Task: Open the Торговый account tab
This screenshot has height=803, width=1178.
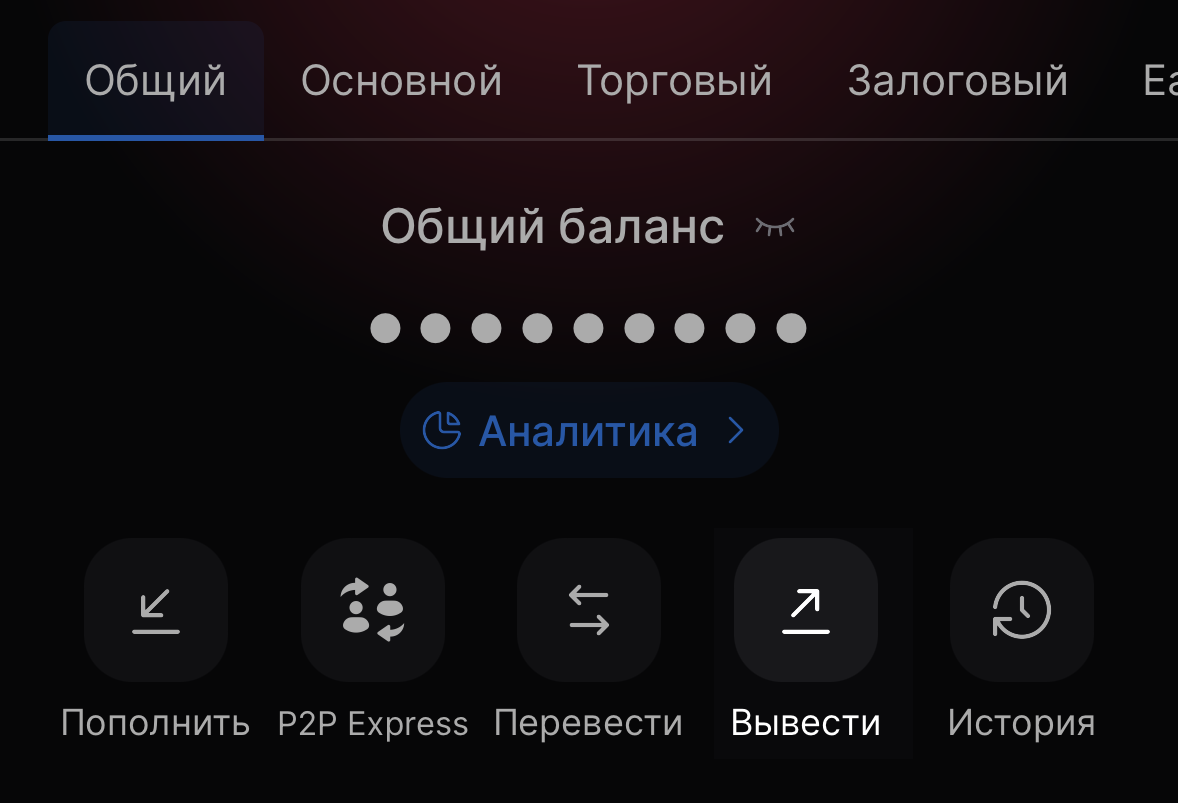Action: (x=675, y=80)
